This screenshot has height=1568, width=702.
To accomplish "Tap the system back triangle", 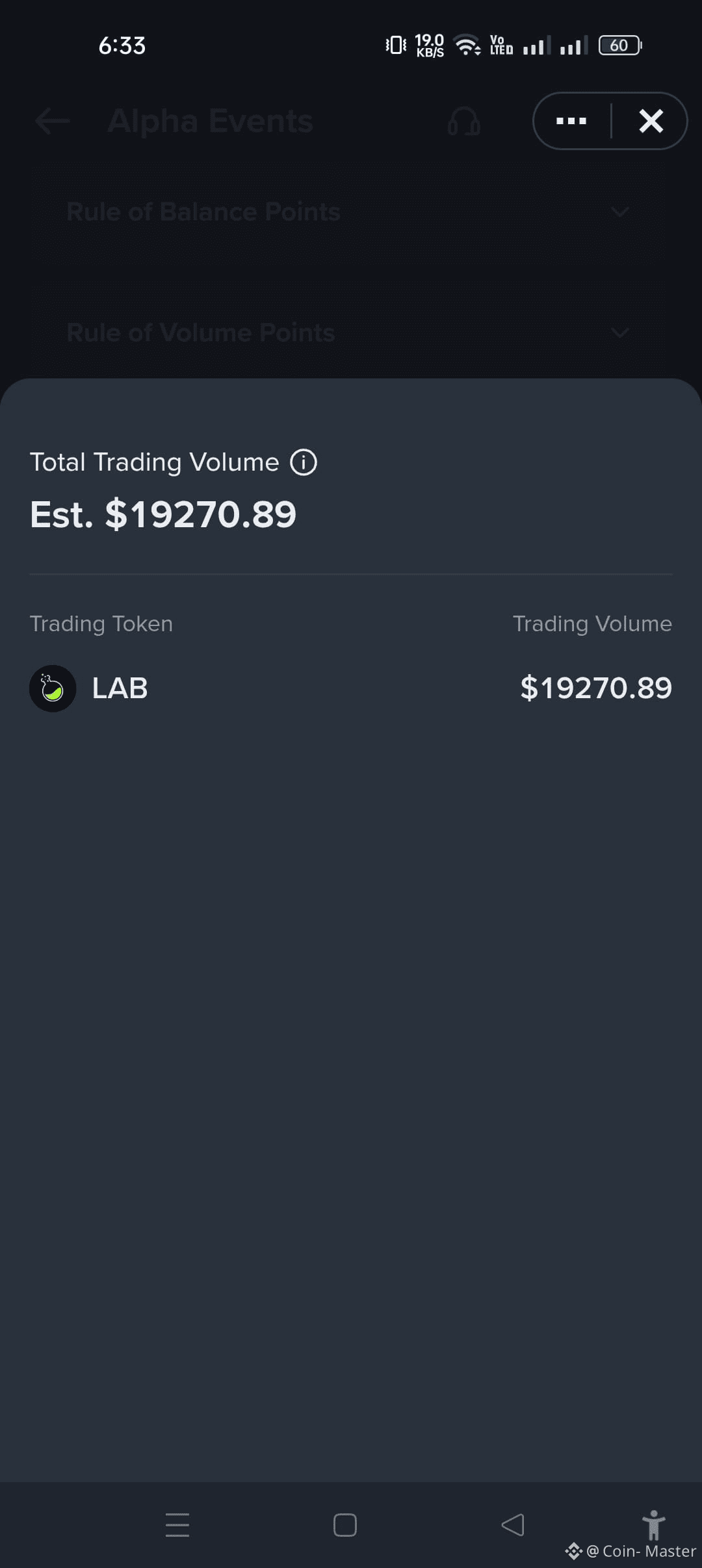I will tap(513, 1524).
